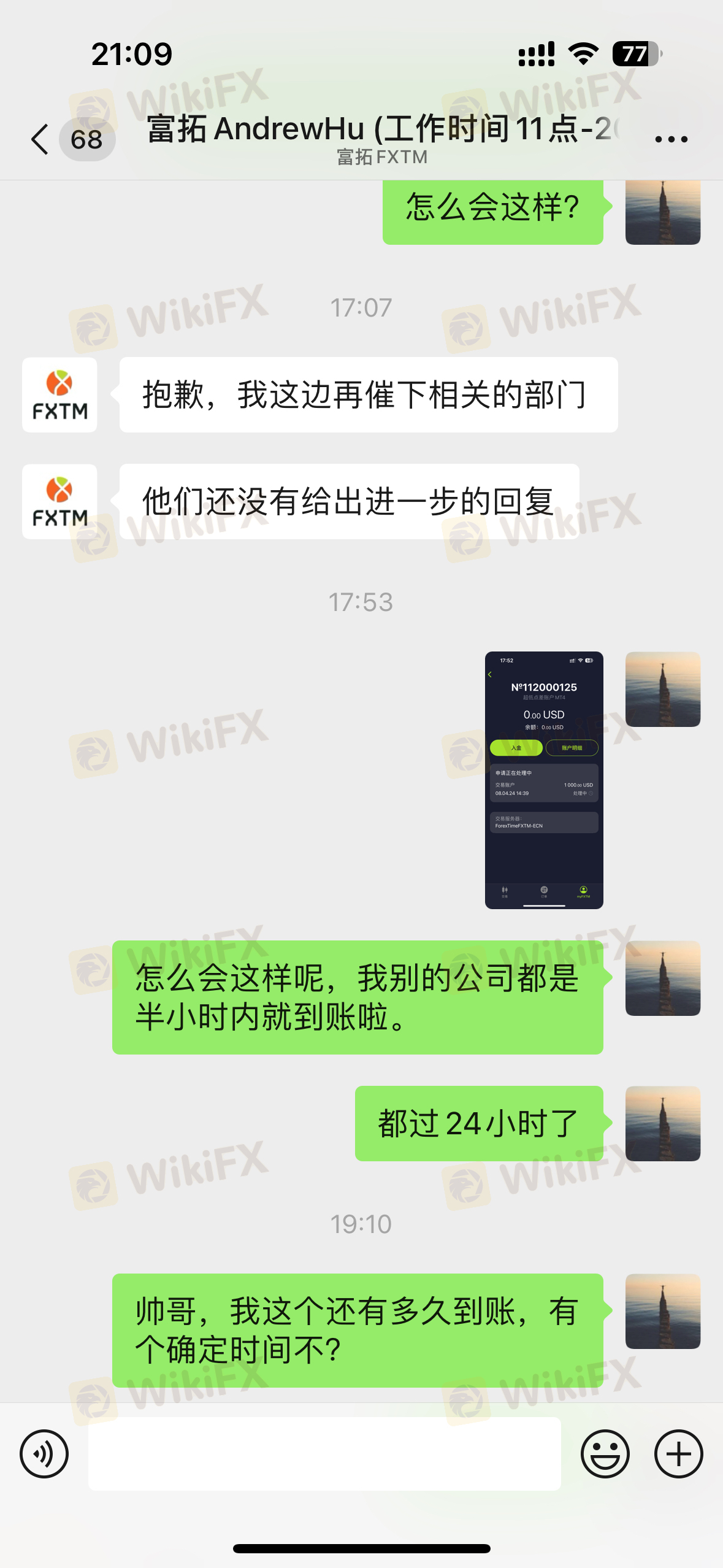
Task: Focus the message text field
Action: tap(324, 1453)
